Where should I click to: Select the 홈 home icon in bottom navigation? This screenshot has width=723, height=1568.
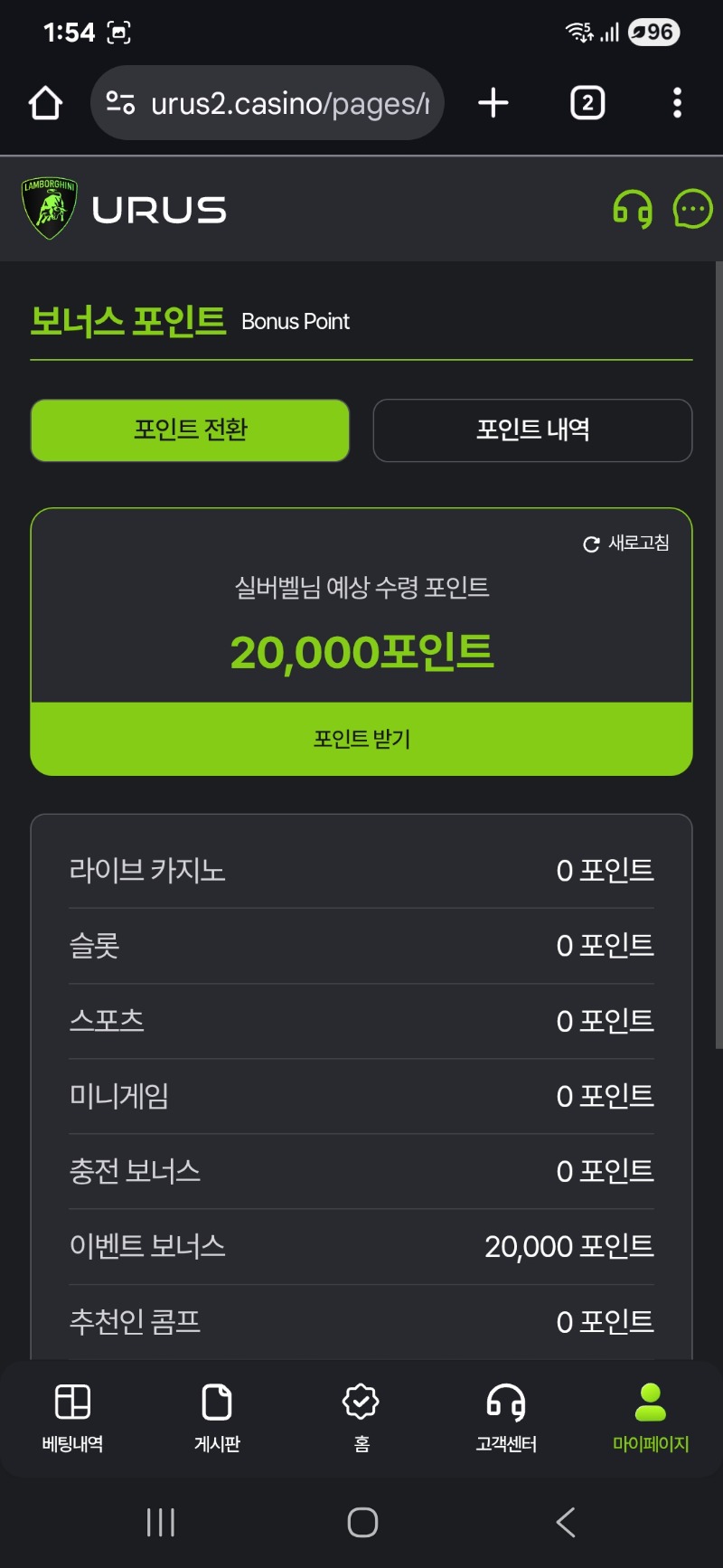coord(361,1420)
